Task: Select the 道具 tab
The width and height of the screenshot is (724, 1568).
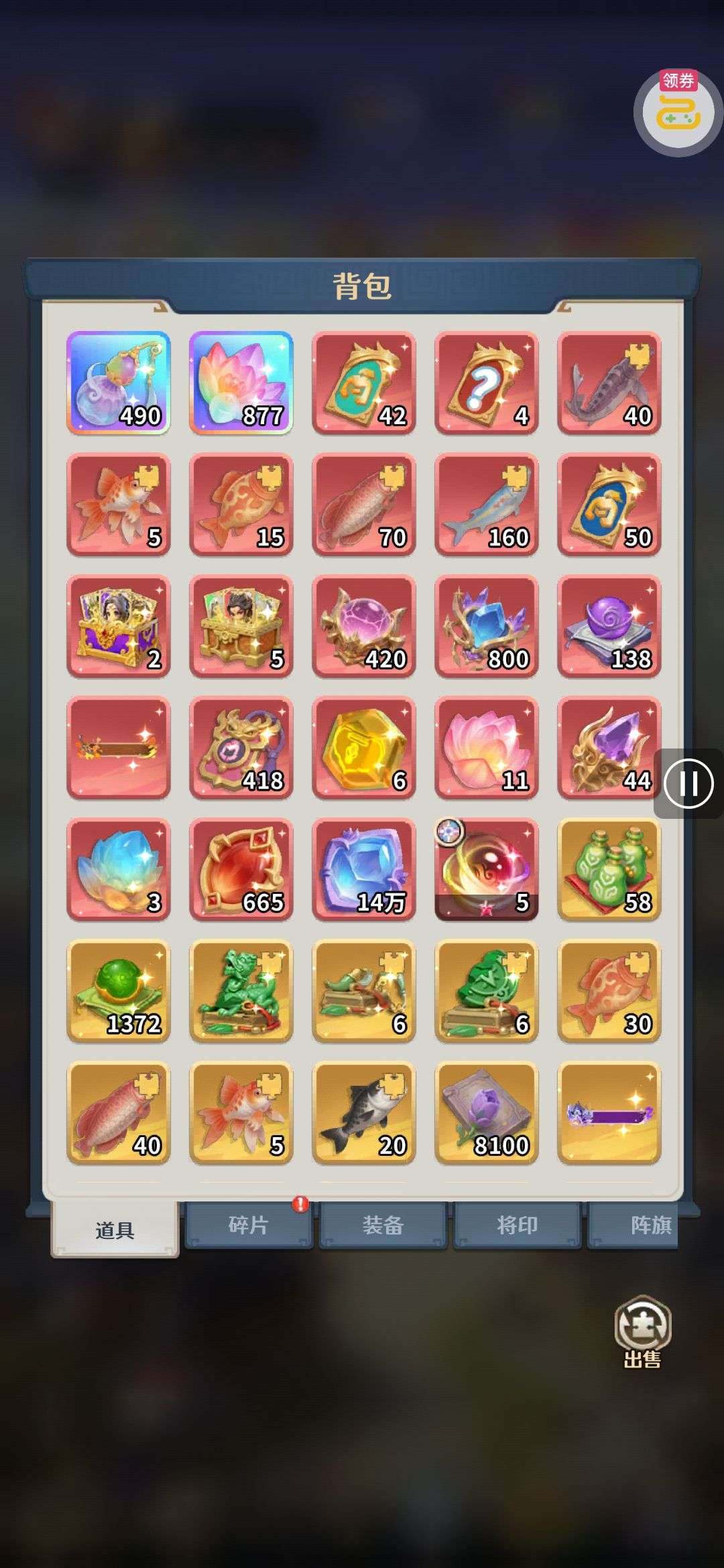Action: 115,1229
